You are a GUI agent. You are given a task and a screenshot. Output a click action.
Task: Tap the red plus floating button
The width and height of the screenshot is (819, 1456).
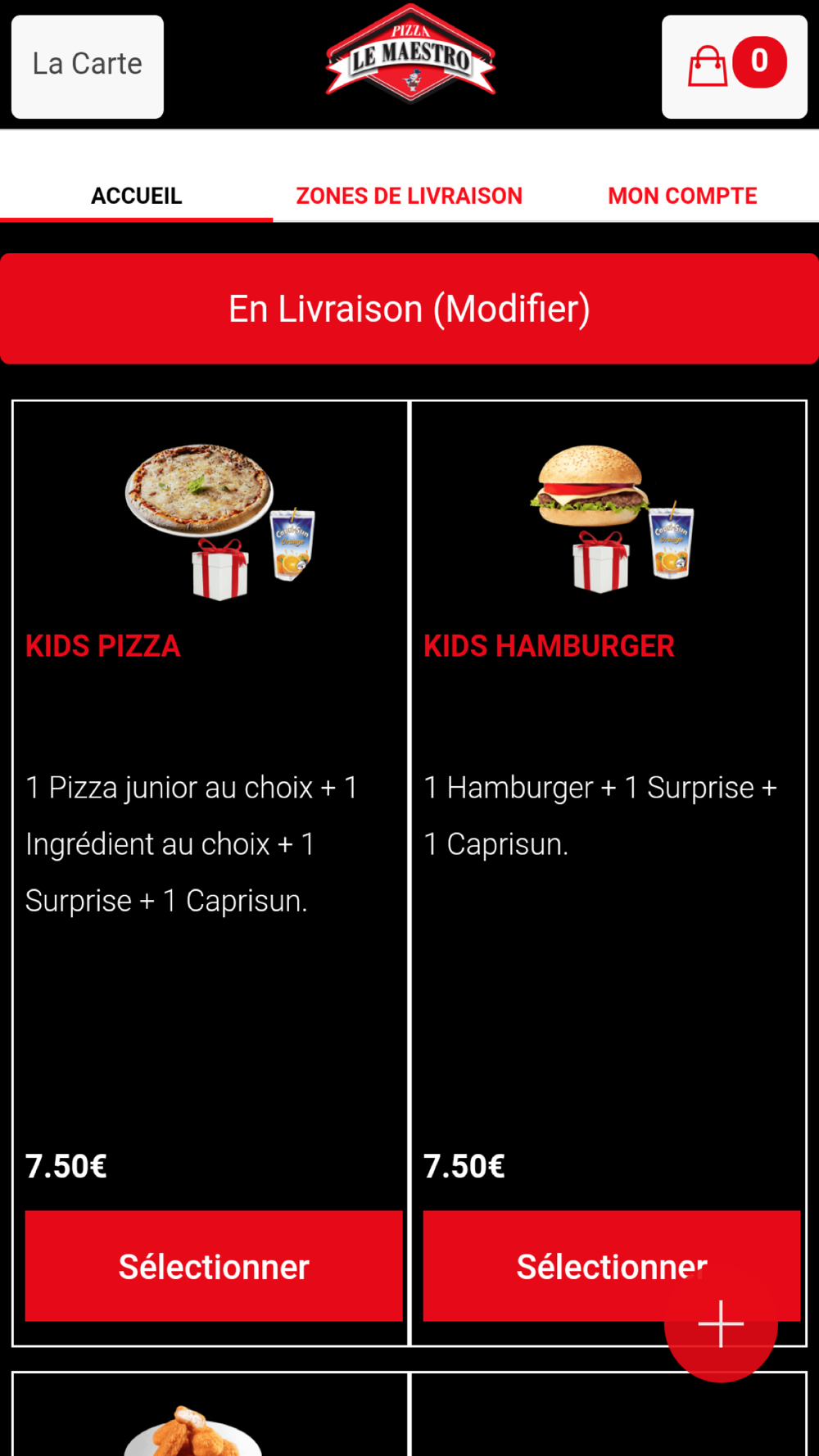(x=721, y=1324)
